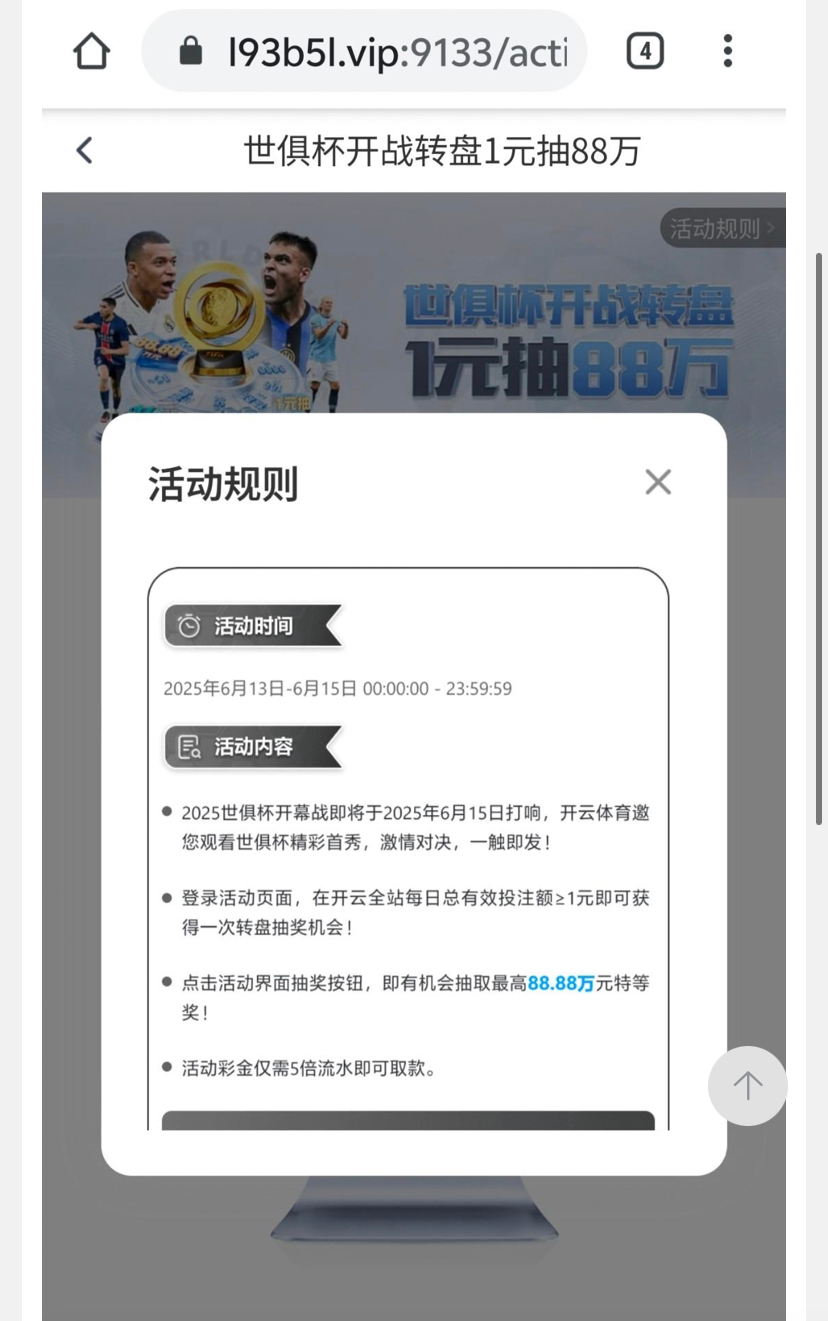Close the 活动规则 rules dialog
The width and height of the screenshot is (828, 1321).
pyautogui.click(x=658, y=482)
